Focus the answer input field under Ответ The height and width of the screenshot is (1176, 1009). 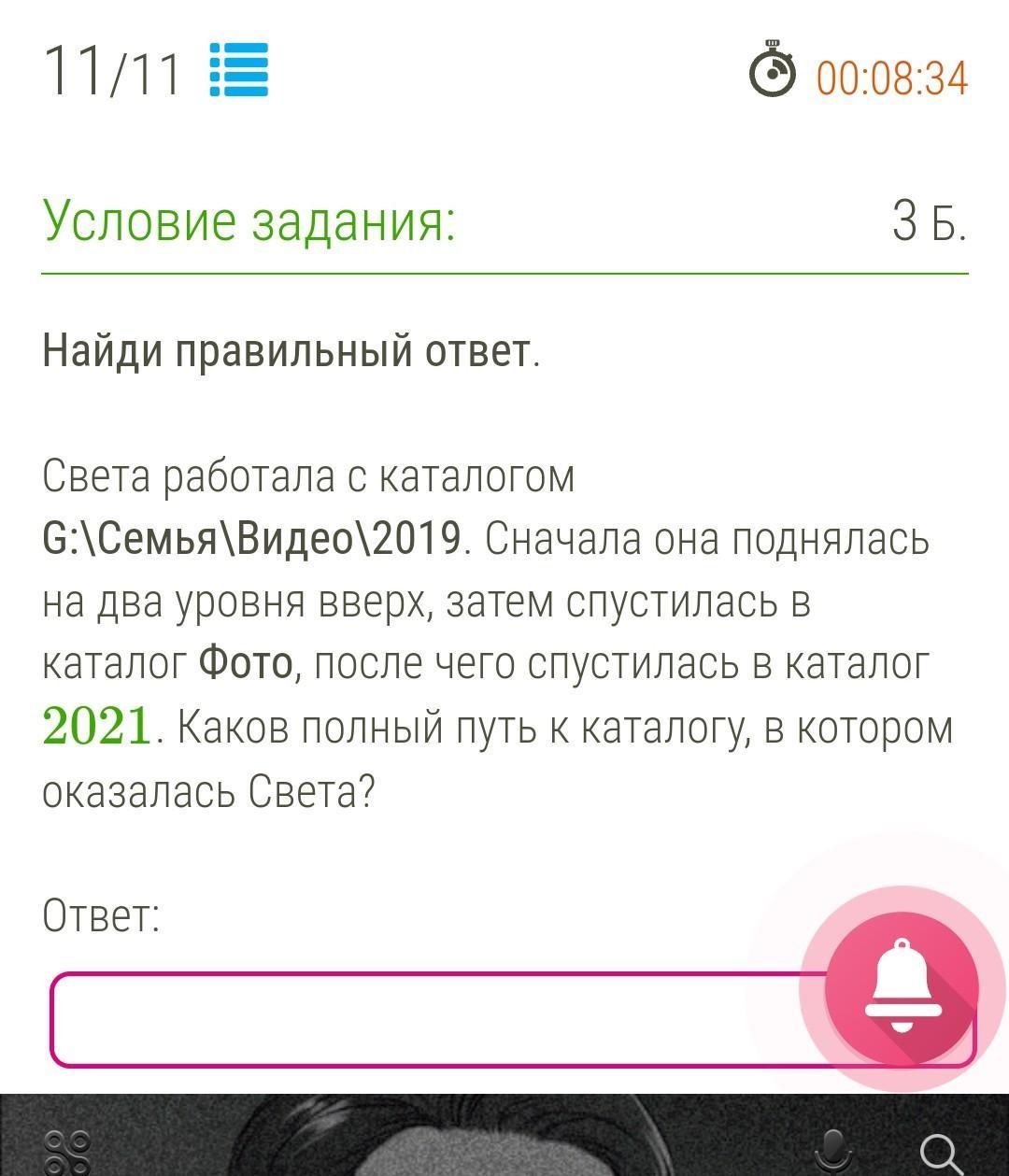pos(430,1019)
